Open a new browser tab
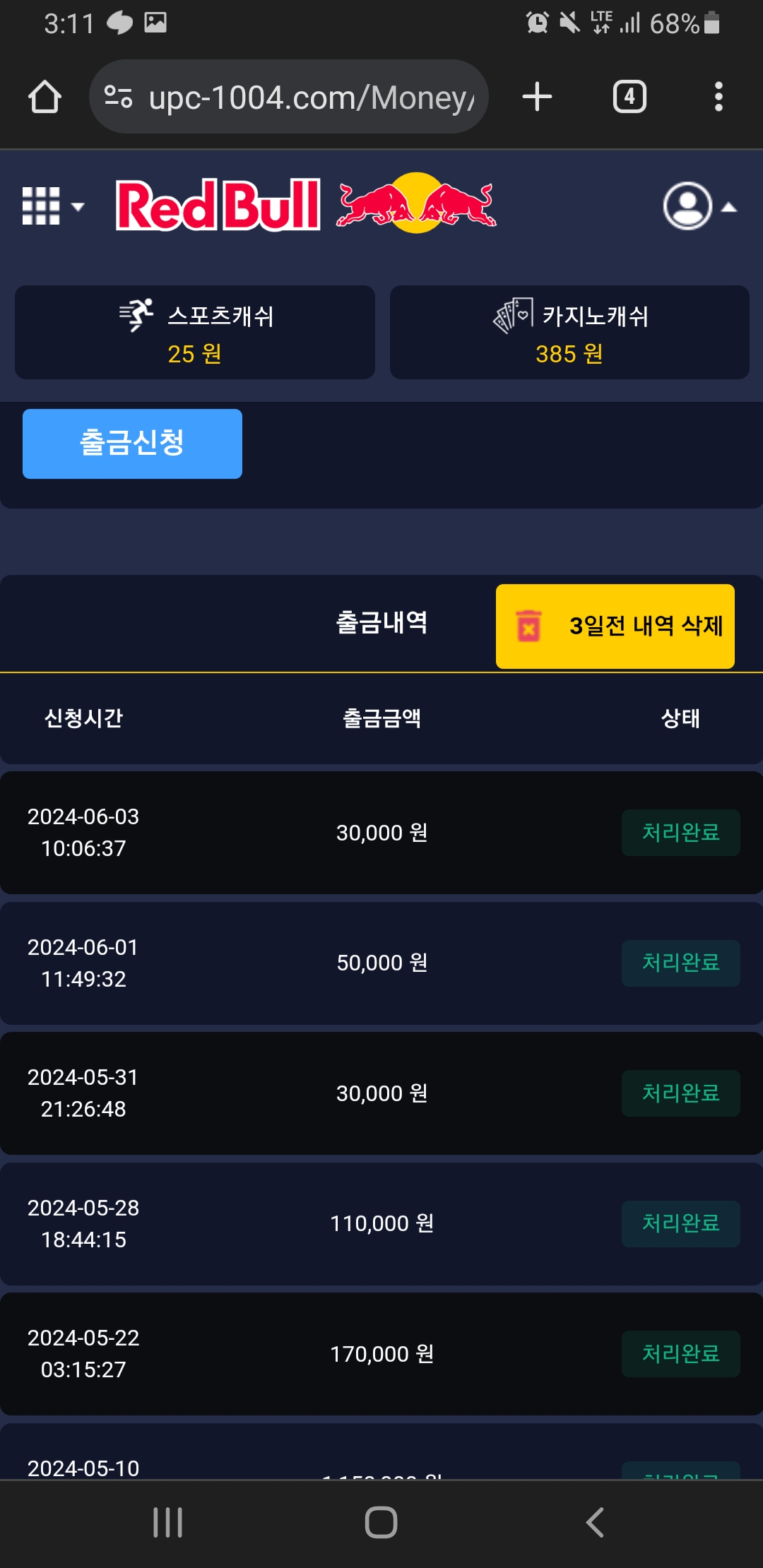763x1568 pixels. point(537,97)
